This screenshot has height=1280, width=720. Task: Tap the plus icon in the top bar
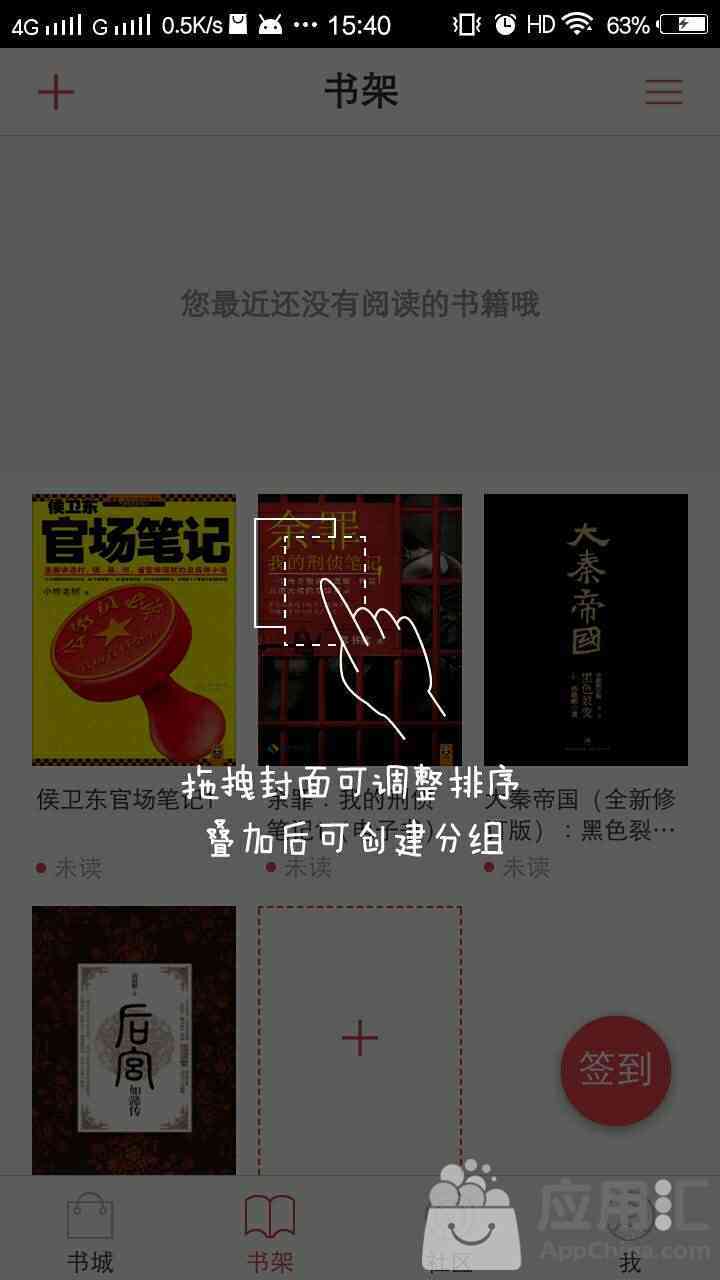click(x=56, y=92)
